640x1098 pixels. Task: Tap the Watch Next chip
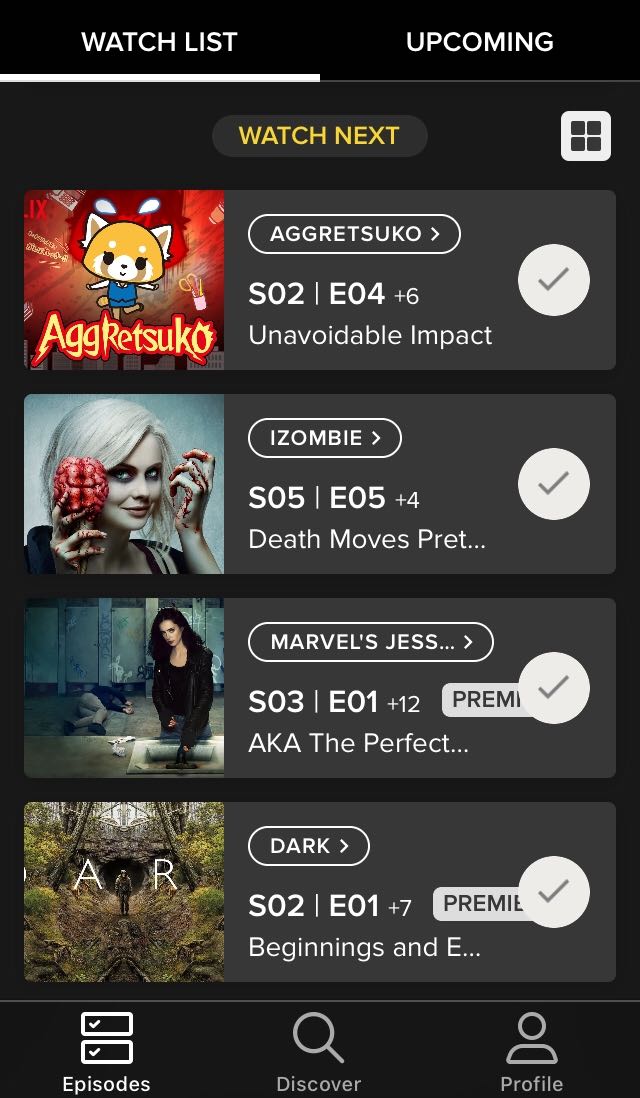click(319, 136)
